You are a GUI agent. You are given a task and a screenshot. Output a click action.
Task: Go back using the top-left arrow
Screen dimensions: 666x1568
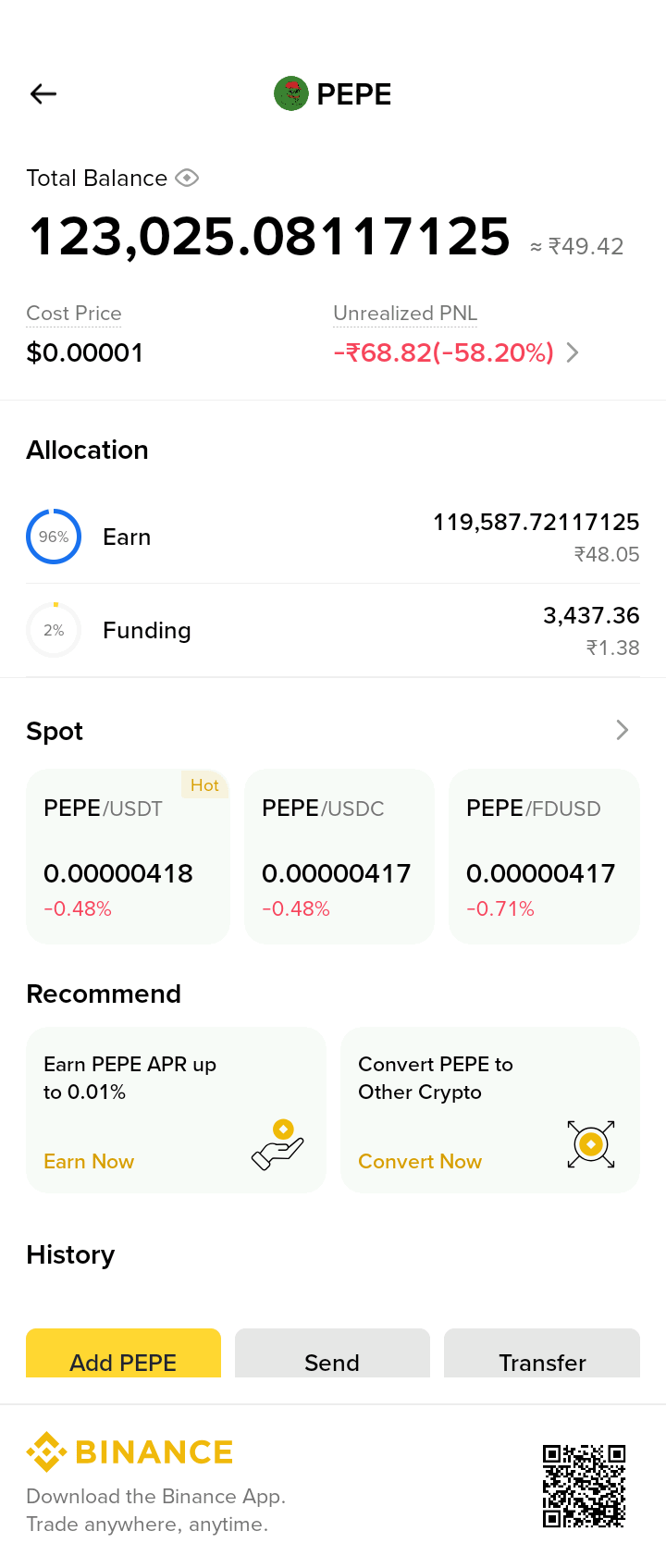point(43,93)
